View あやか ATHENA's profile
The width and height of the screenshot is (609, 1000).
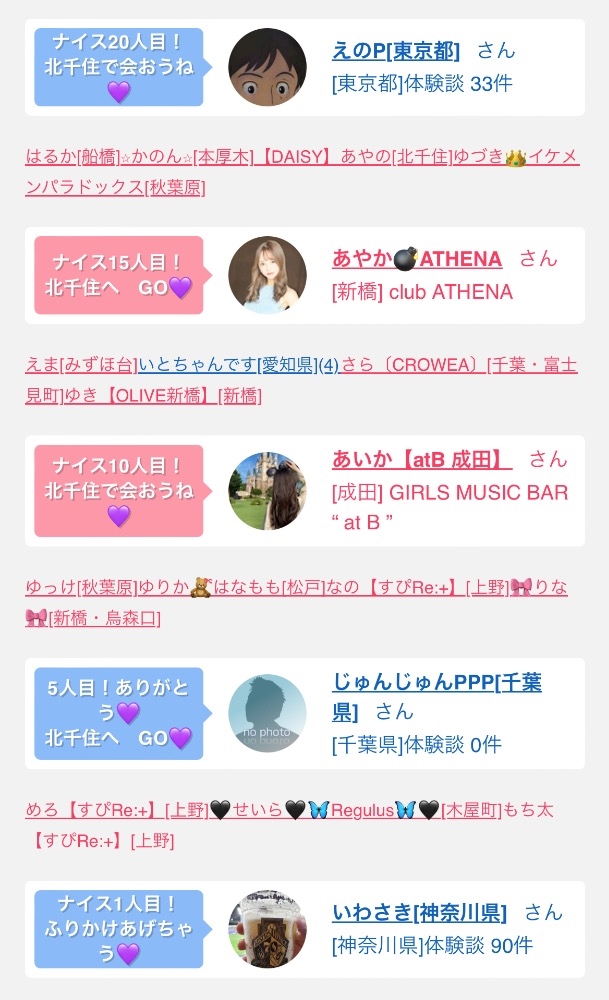[x=416, y=259]
